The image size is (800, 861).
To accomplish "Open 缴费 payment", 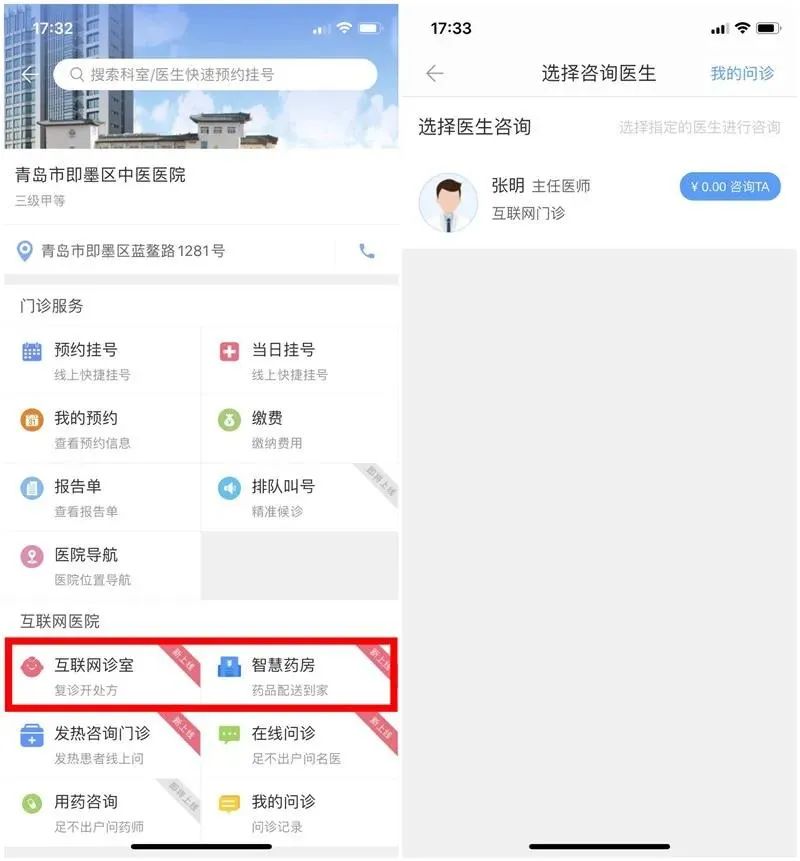I will (300, 429).
